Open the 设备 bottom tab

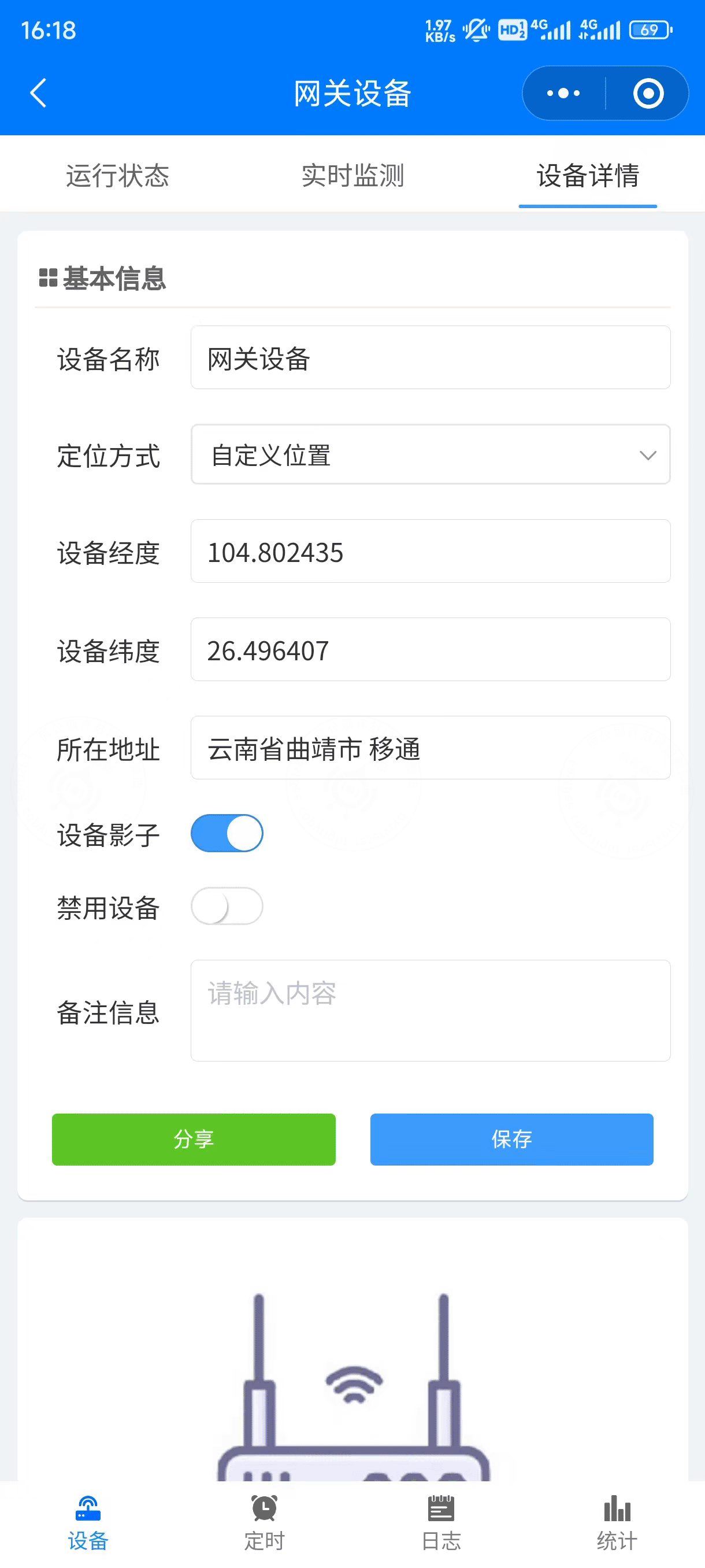[x=88, y=1523]
